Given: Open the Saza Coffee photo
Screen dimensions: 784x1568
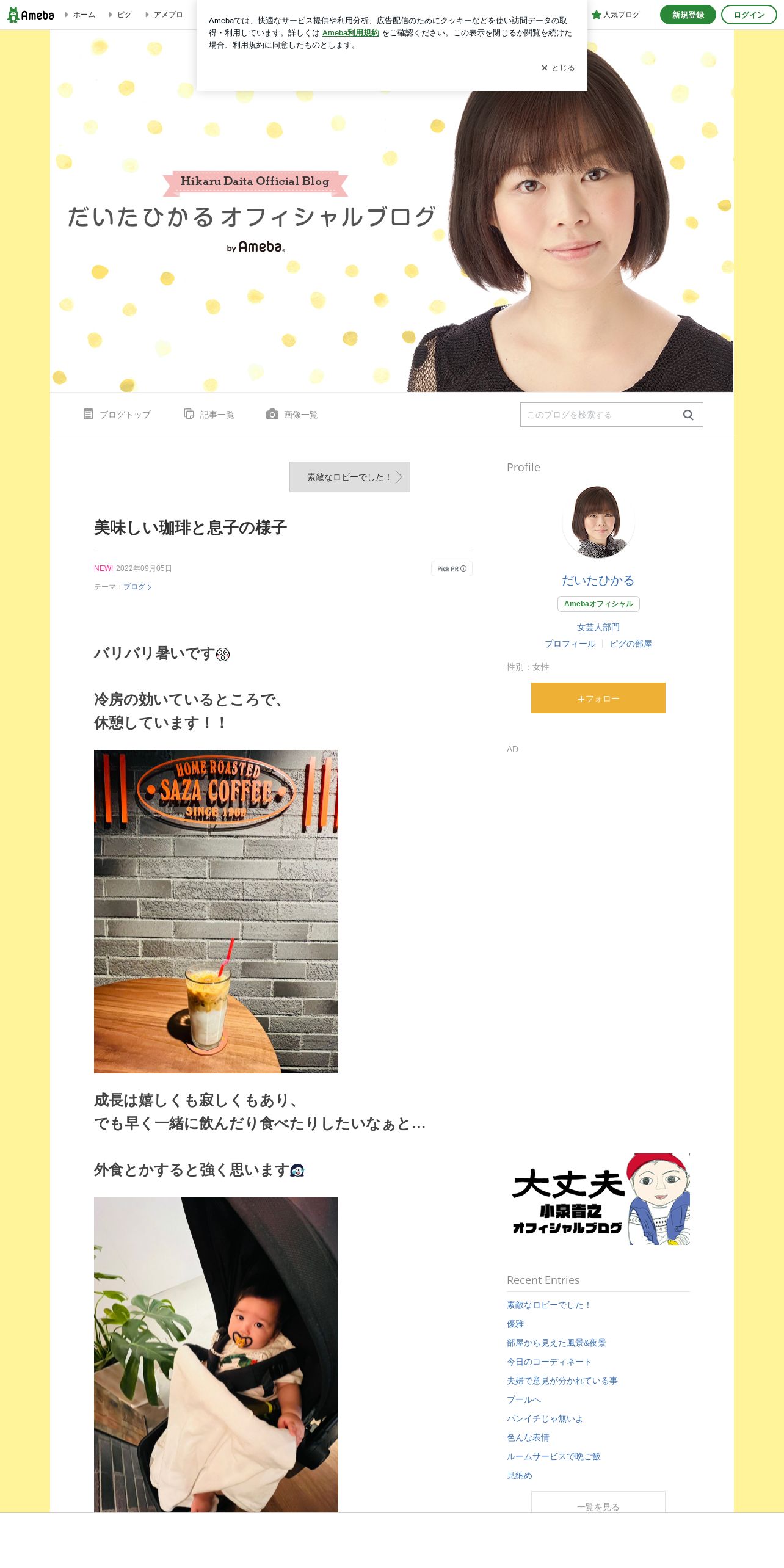Looking at the screenshot, I should (x=216, y=912).
